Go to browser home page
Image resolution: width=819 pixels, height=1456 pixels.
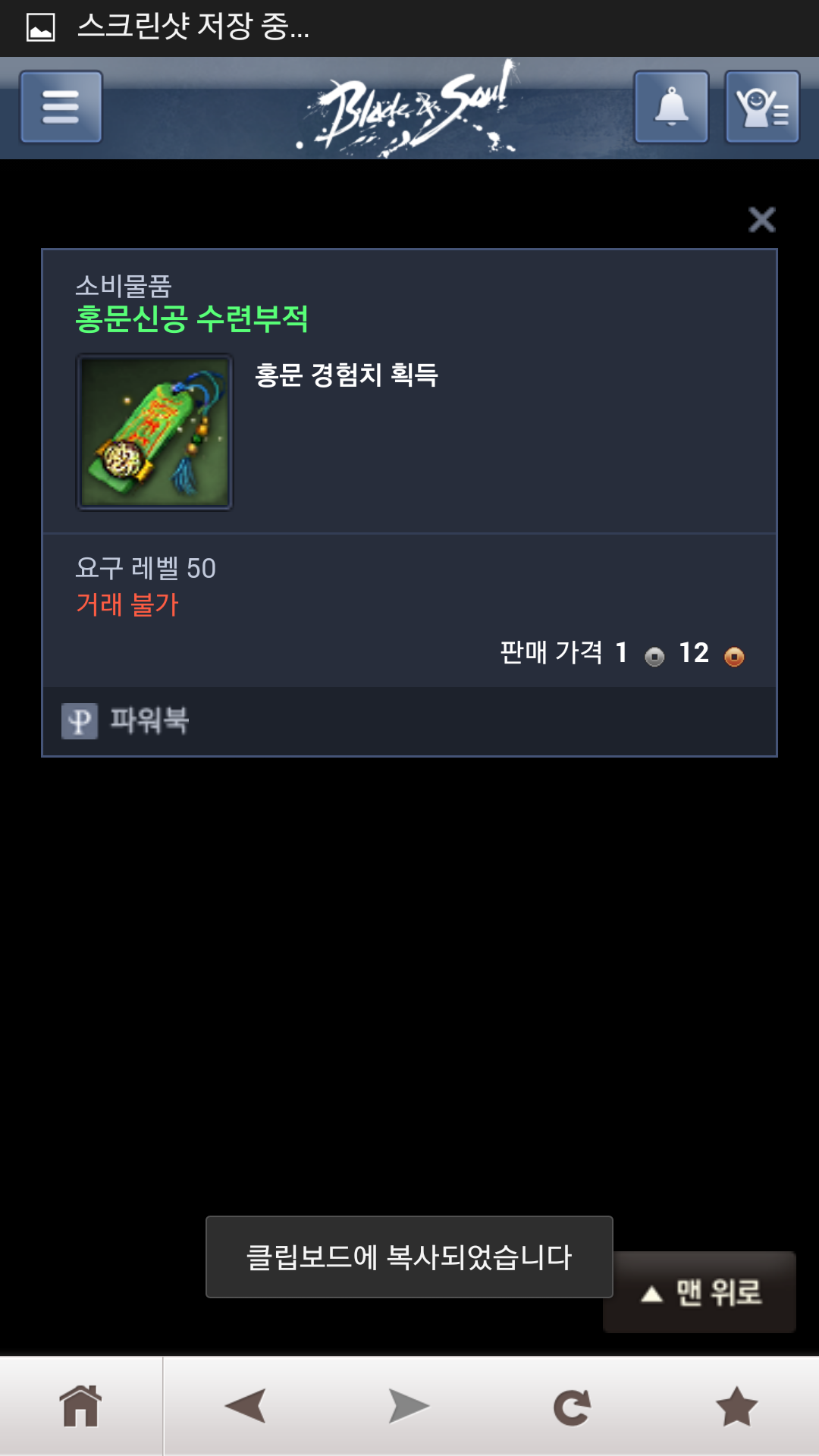click(x=80, y=1407)
